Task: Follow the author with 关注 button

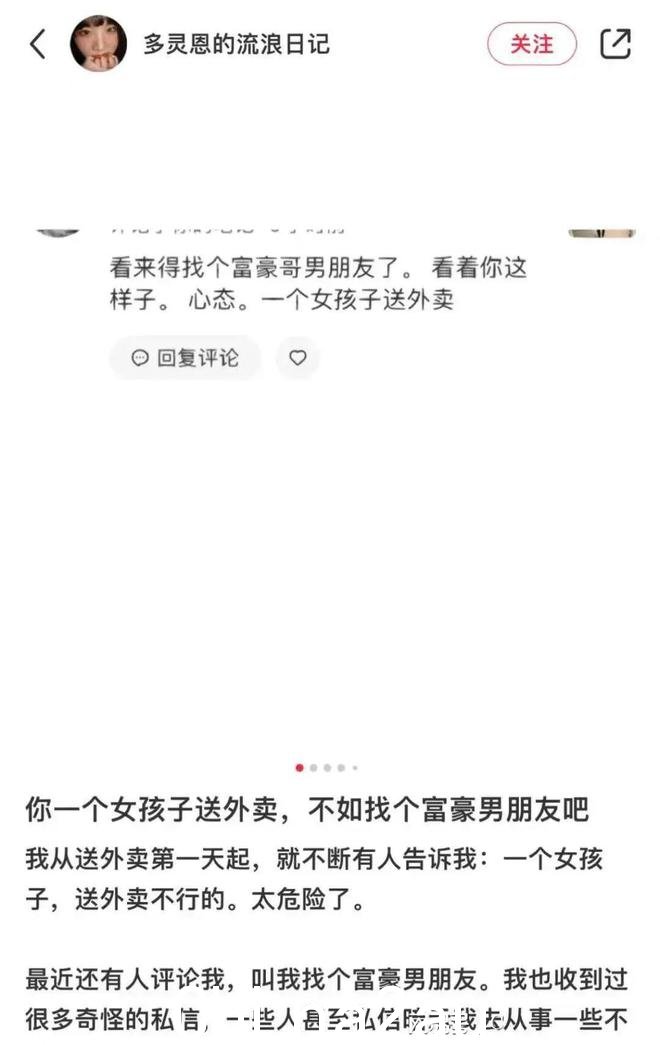Action: tap(532, 44)
